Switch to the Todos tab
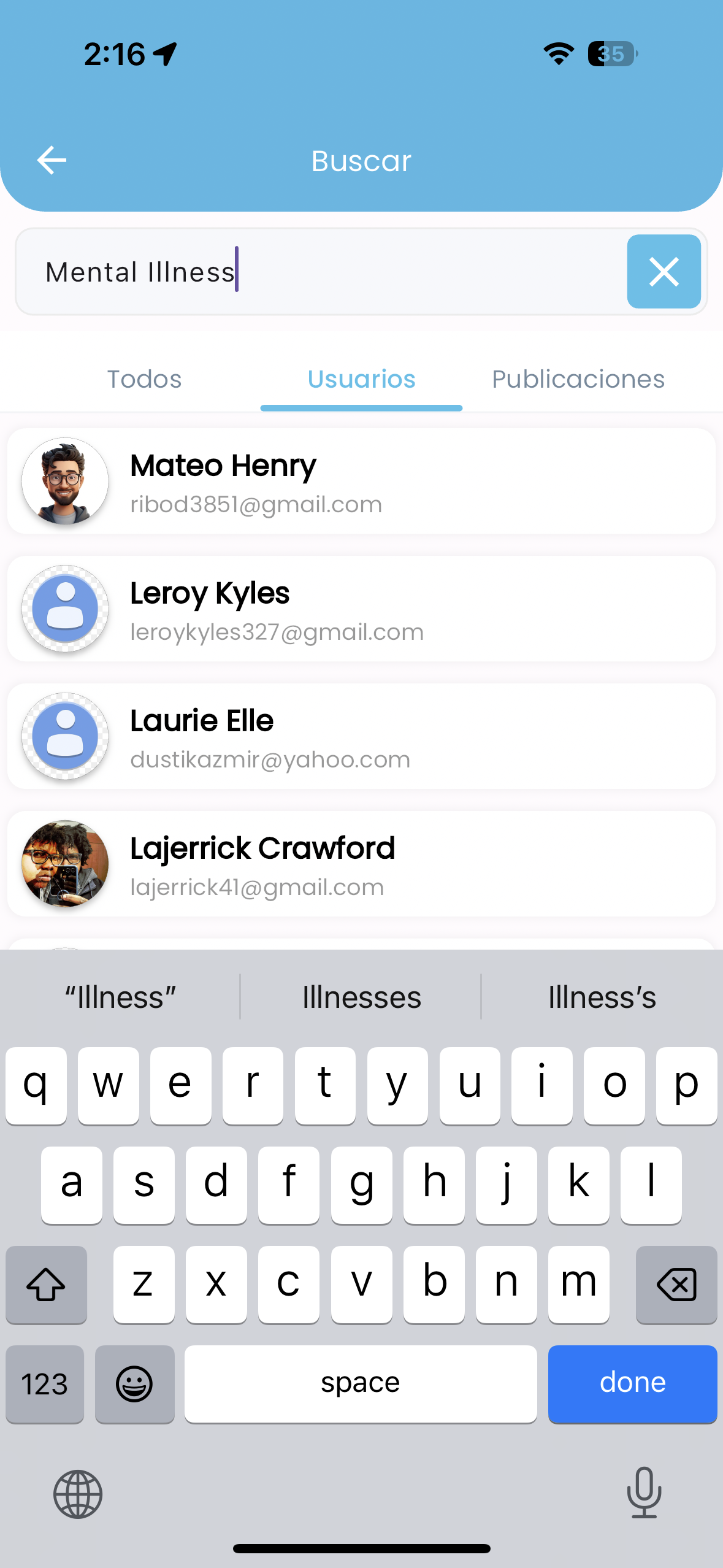This screenshot has width=723, height=1568. [145, 379]
